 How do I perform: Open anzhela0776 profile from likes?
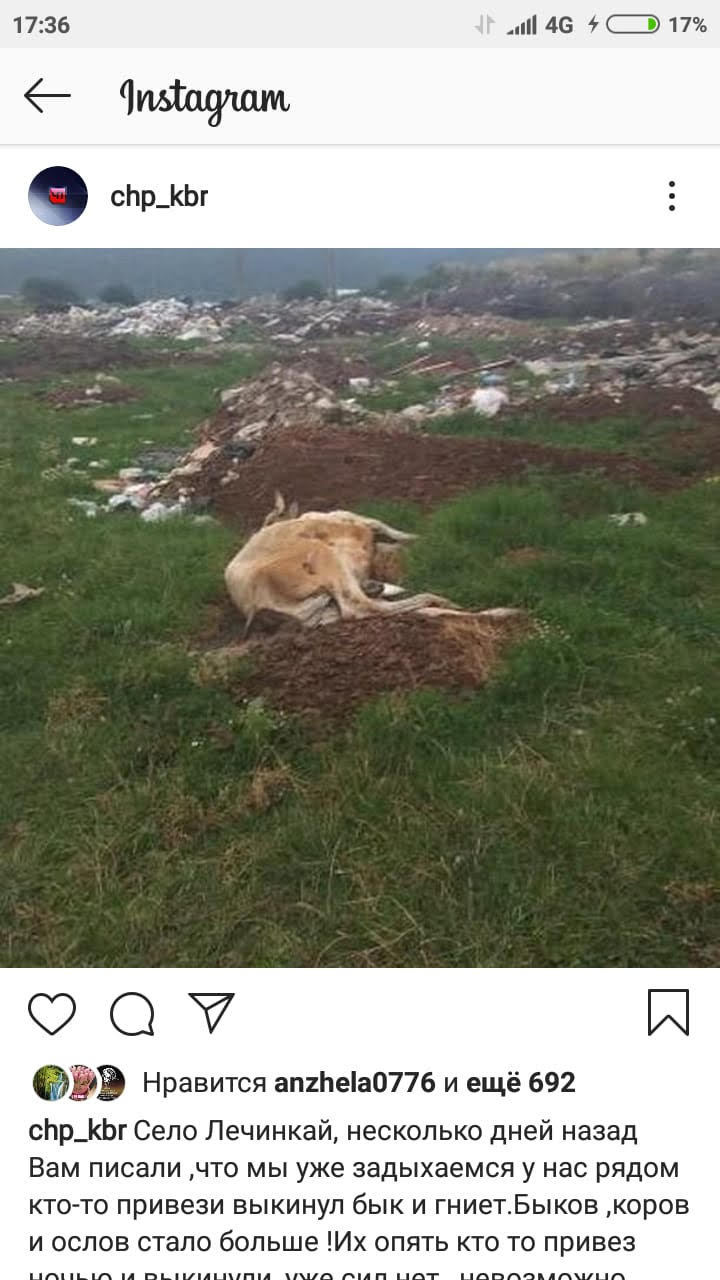355,1082
